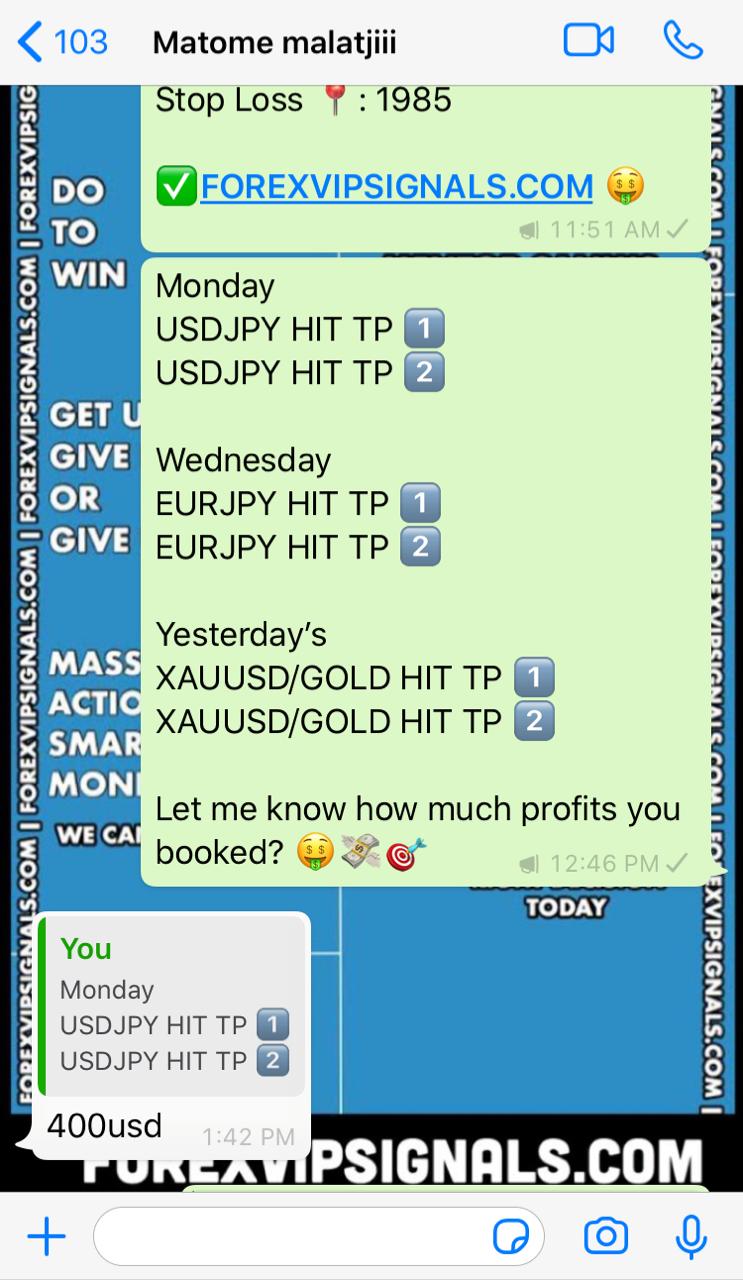Record a voice message

[x=691, y=1237]
